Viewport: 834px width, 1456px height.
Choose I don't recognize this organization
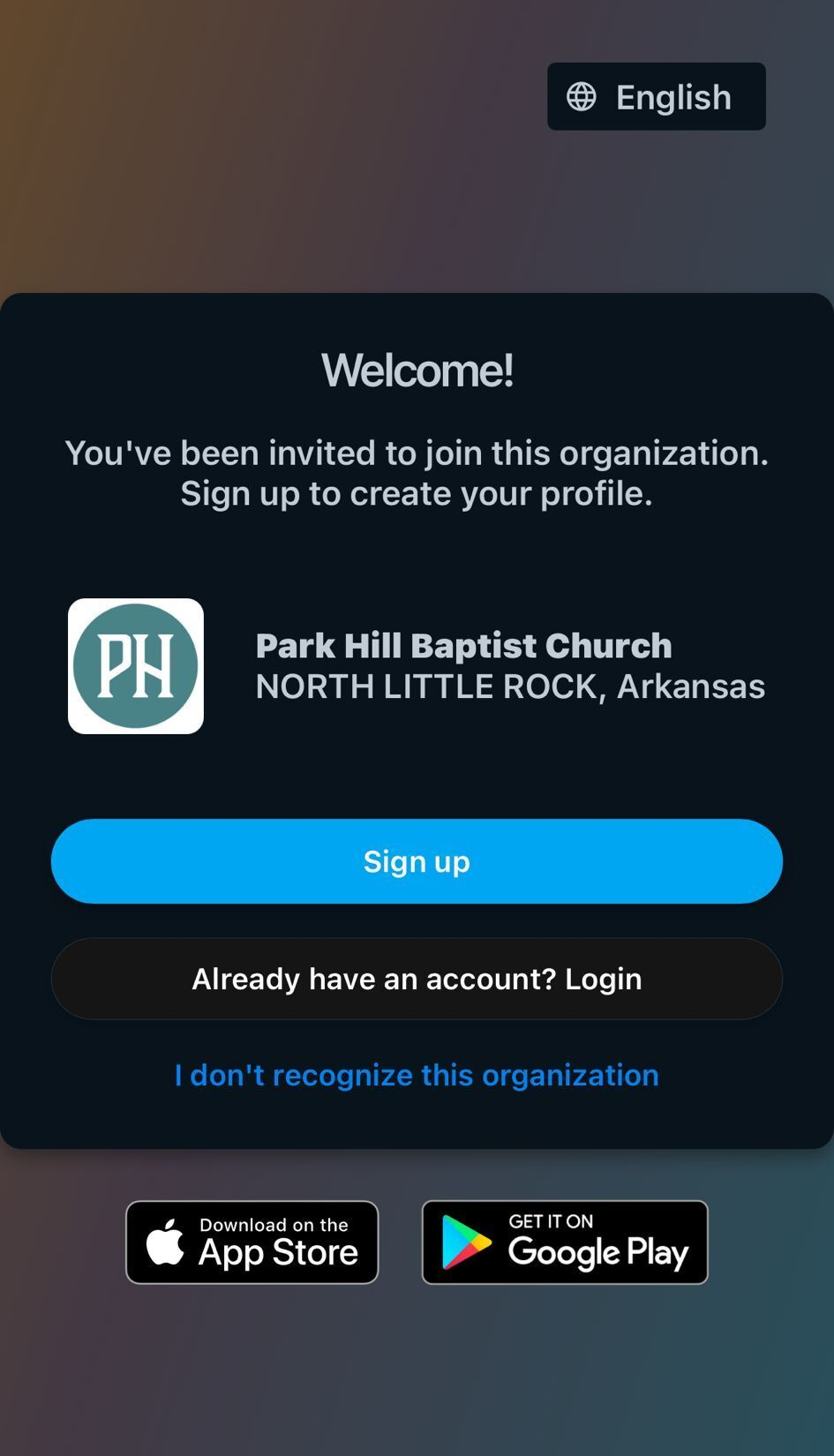(x=417, y=1075)
